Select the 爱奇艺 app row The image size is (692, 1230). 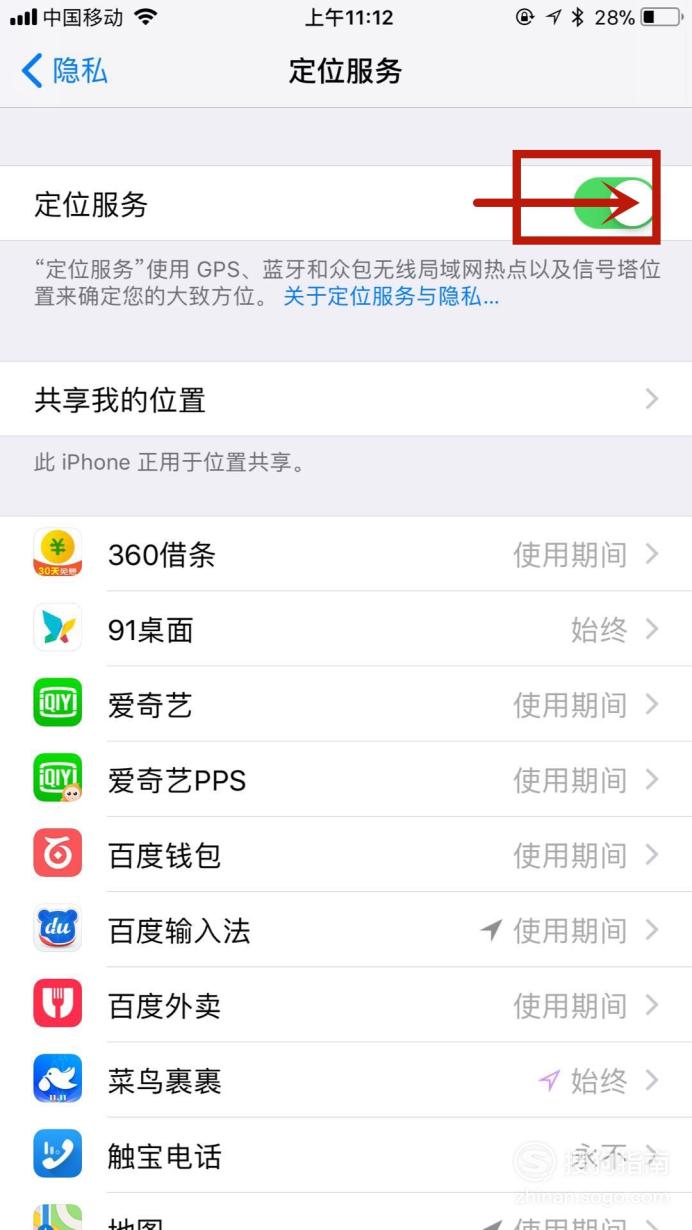tap(346, 704)
